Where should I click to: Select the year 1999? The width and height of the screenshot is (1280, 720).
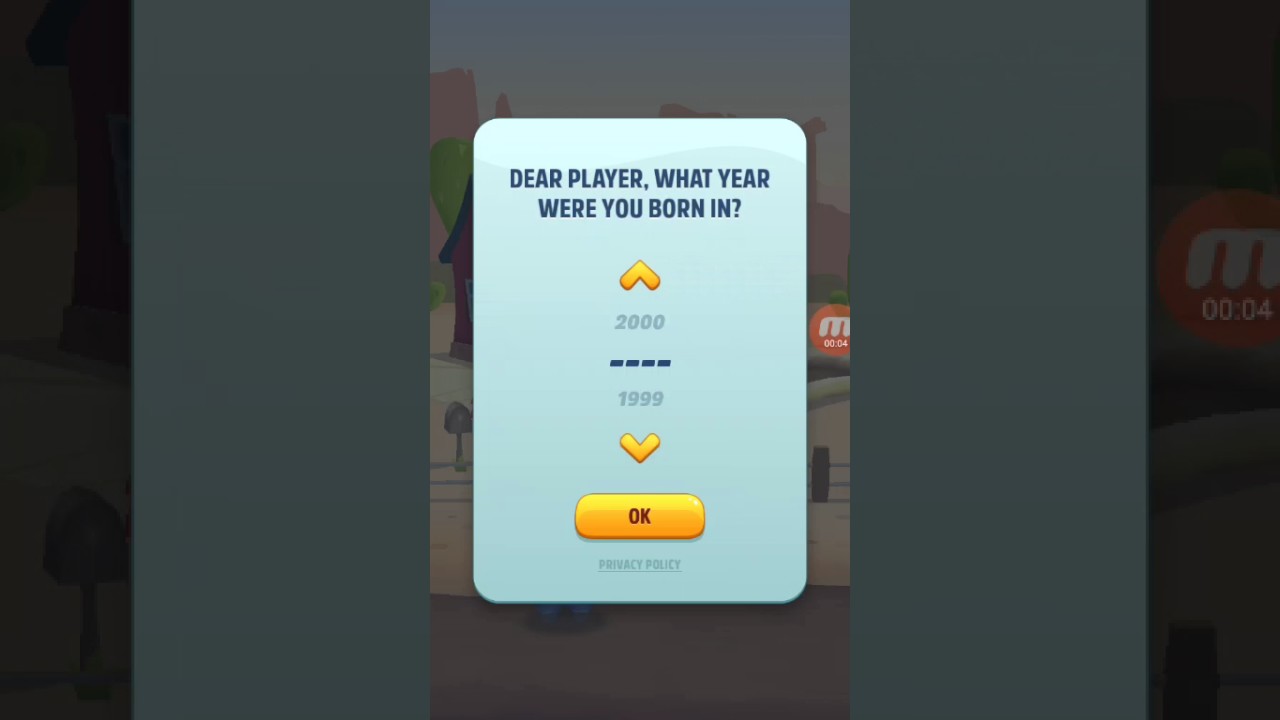(x=640, y=399)
